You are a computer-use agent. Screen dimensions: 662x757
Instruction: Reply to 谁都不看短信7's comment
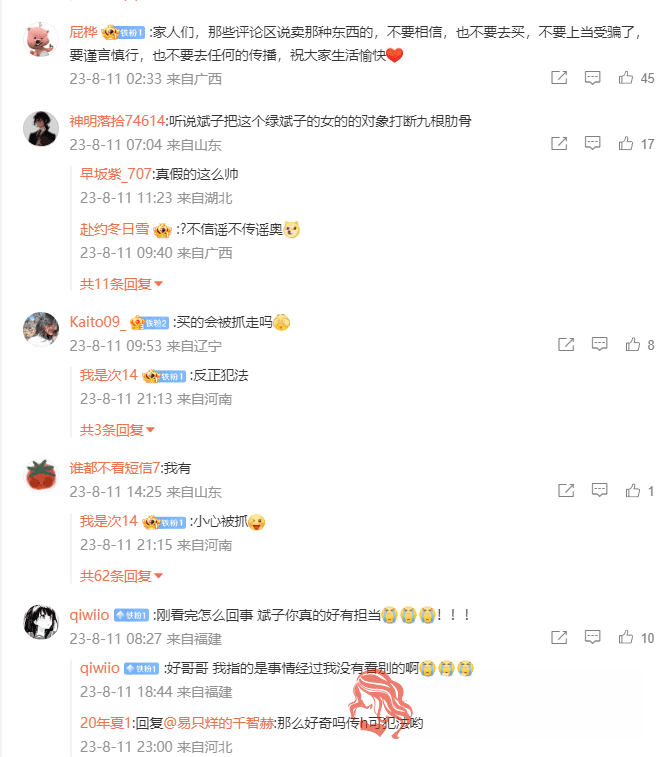click(599, 491)
